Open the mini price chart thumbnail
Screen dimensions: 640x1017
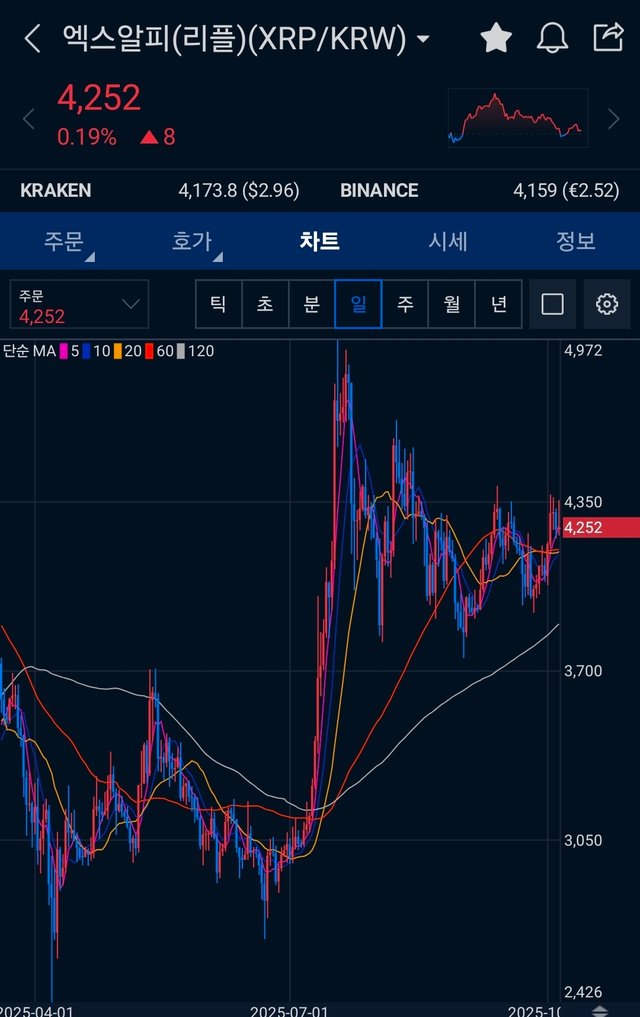pyautogui.click(x=516, y=118)
